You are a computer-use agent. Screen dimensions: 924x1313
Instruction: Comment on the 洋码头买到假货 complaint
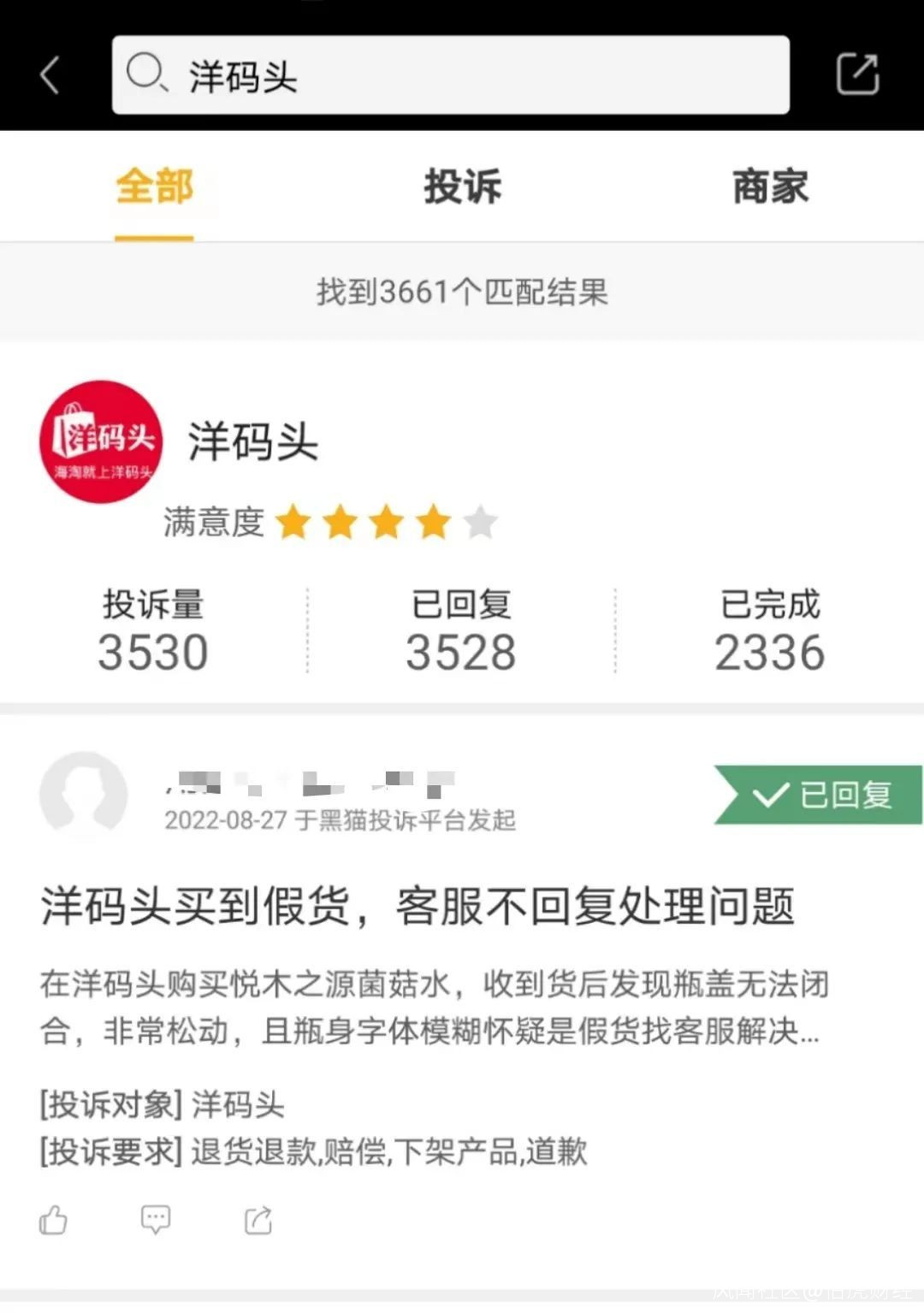156,1220
